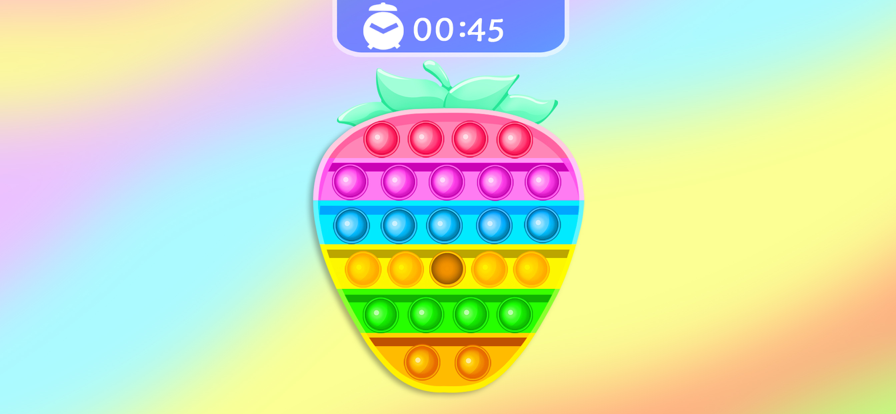896x414 pixels.
Task: Pop the middle blue bubble in the blue row
Action: (x=446, y=225)
